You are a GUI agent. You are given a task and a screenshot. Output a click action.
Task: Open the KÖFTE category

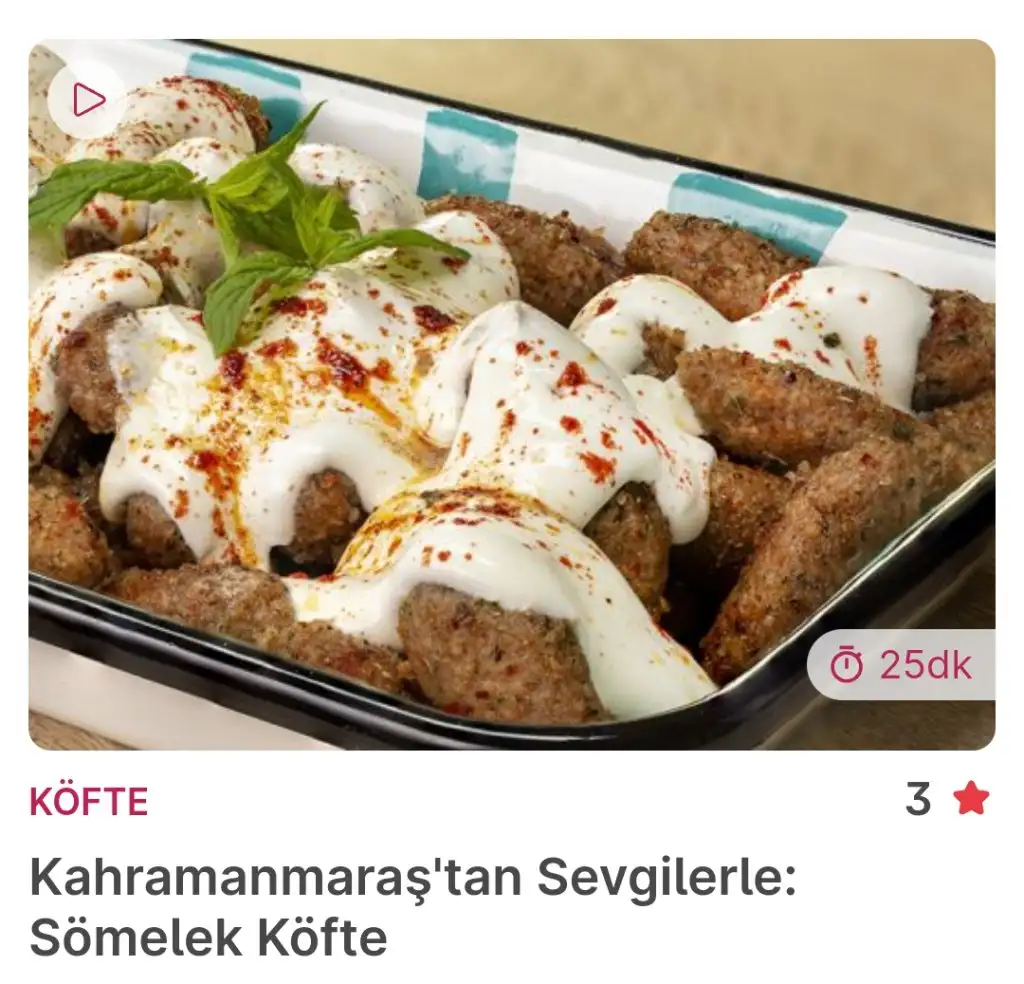click(x=89, y=802)
